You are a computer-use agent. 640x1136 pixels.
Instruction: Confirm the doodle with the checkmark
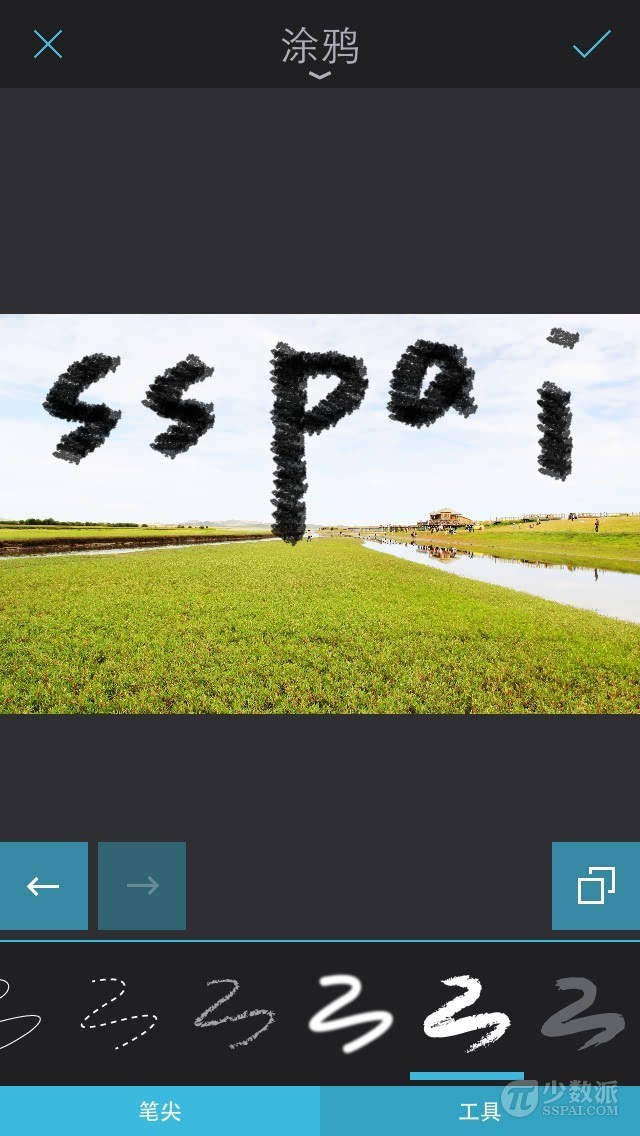pos(591,44)
